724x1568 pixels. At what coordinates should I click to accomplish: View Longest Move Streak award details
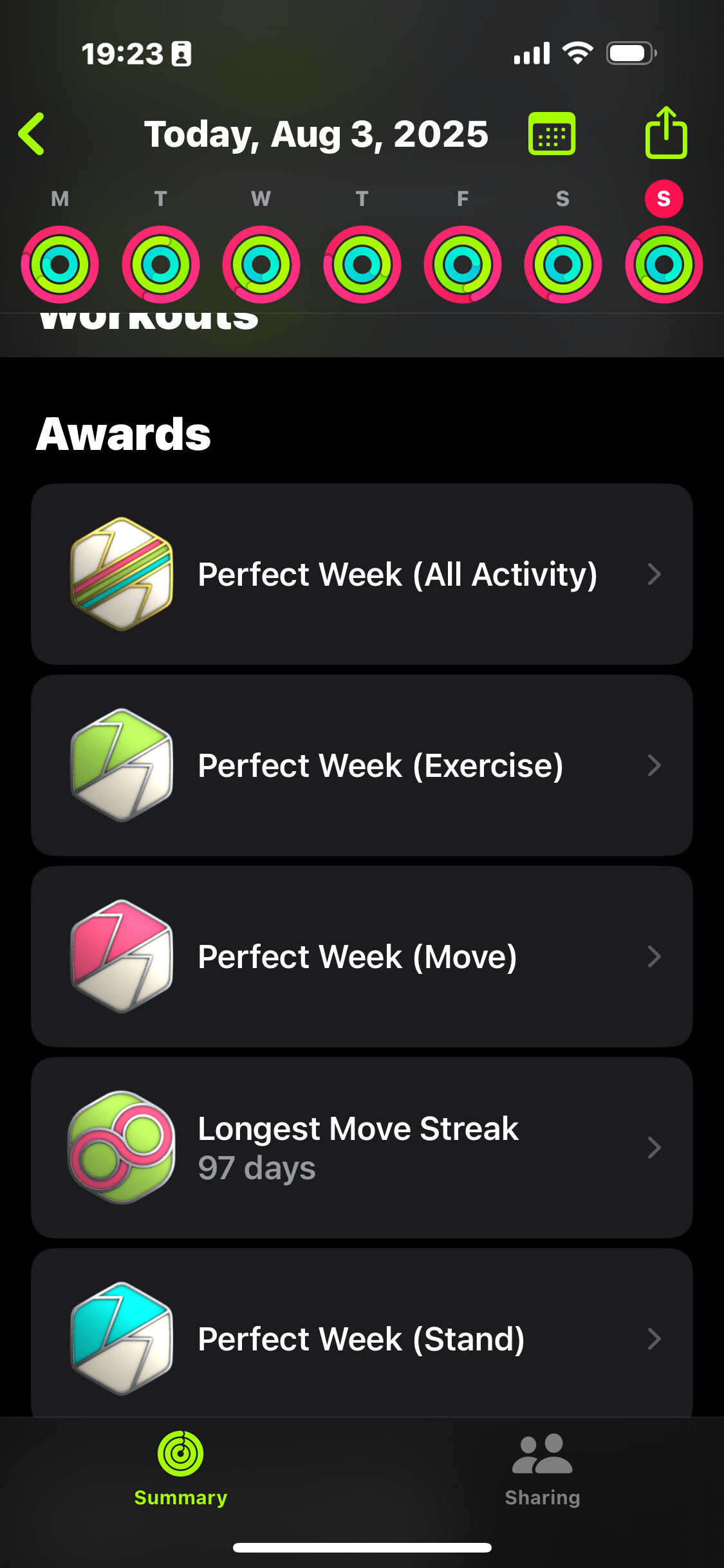(362, 1148)
